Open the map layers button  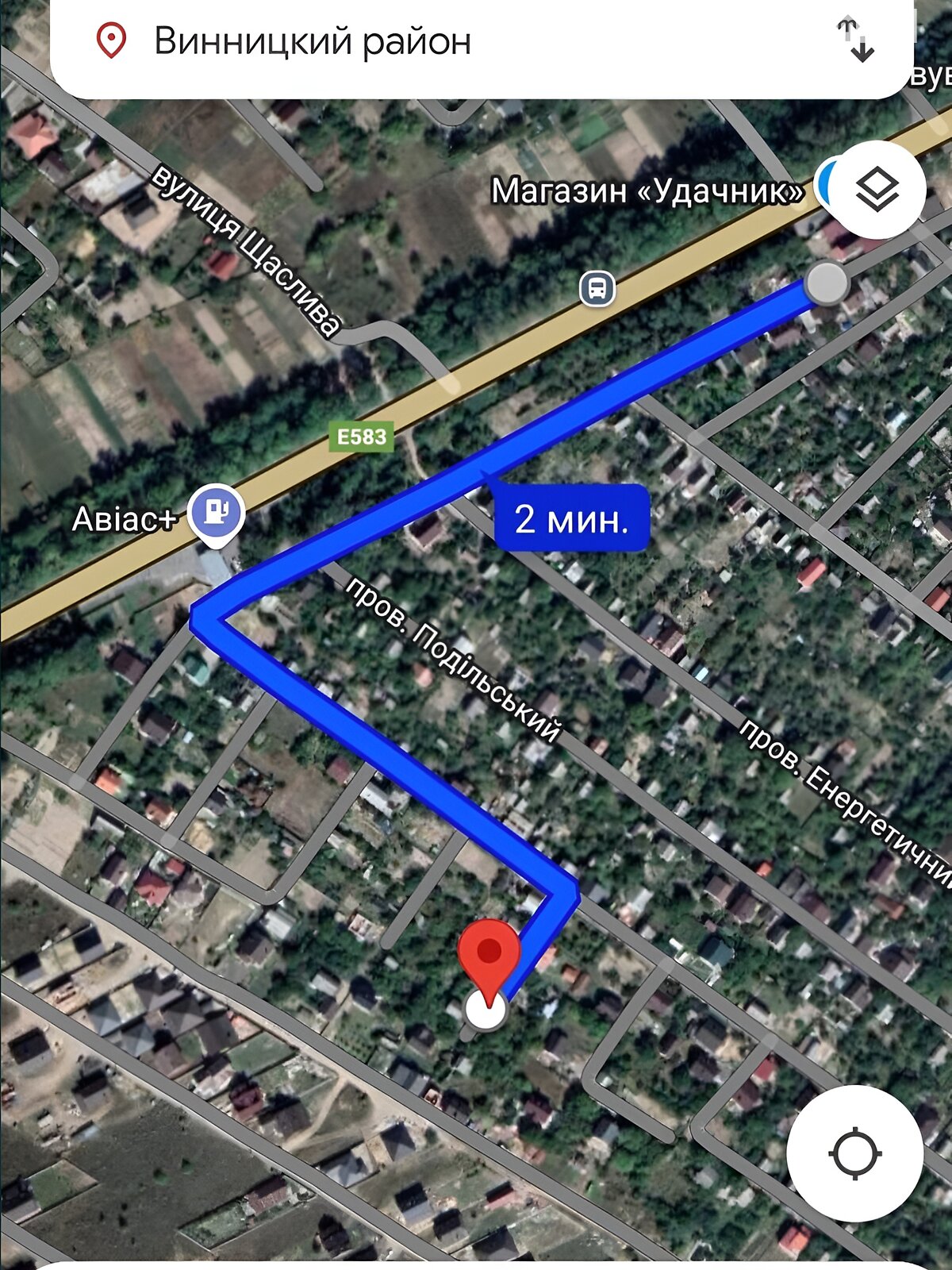877,190
